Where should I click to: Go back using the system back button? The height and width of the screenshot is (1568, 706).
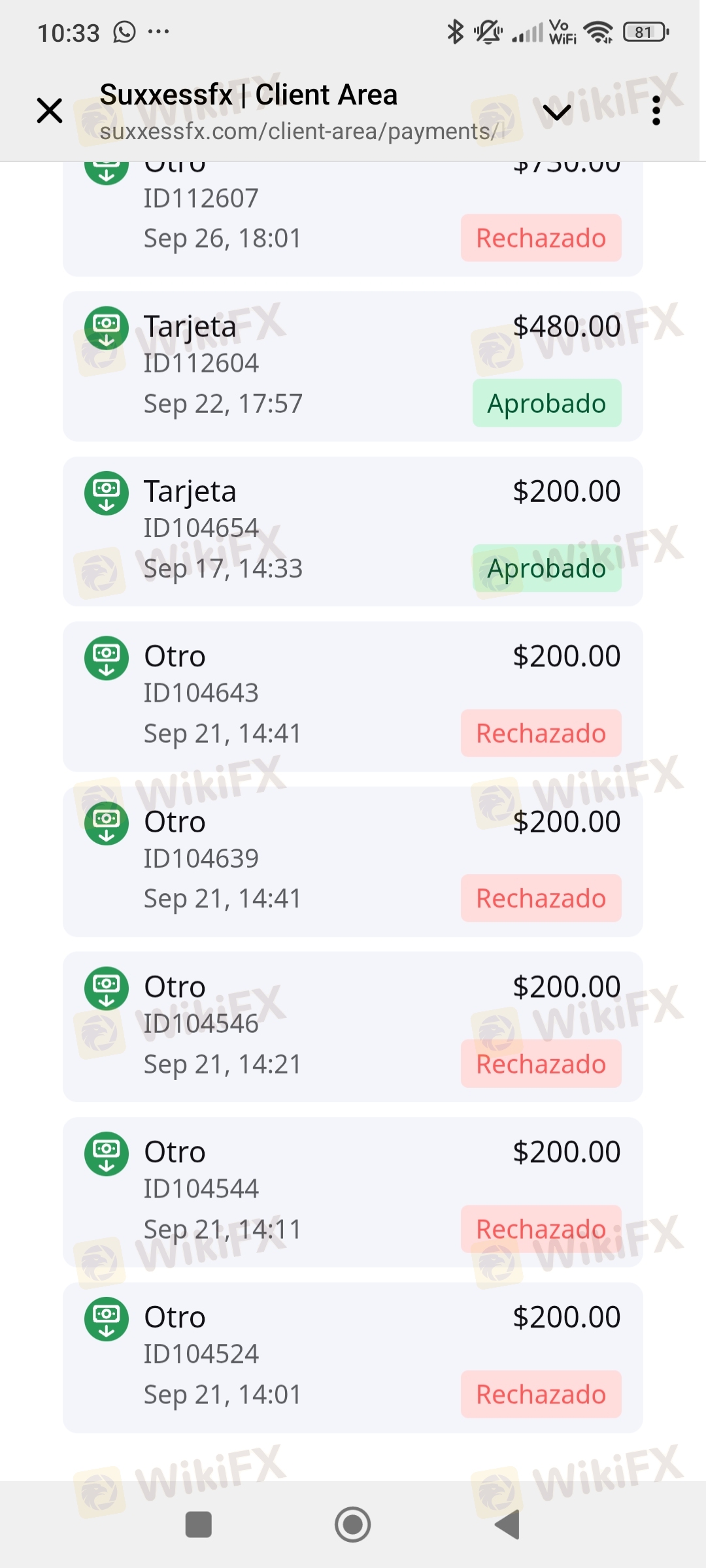[x=507, y=1525]
